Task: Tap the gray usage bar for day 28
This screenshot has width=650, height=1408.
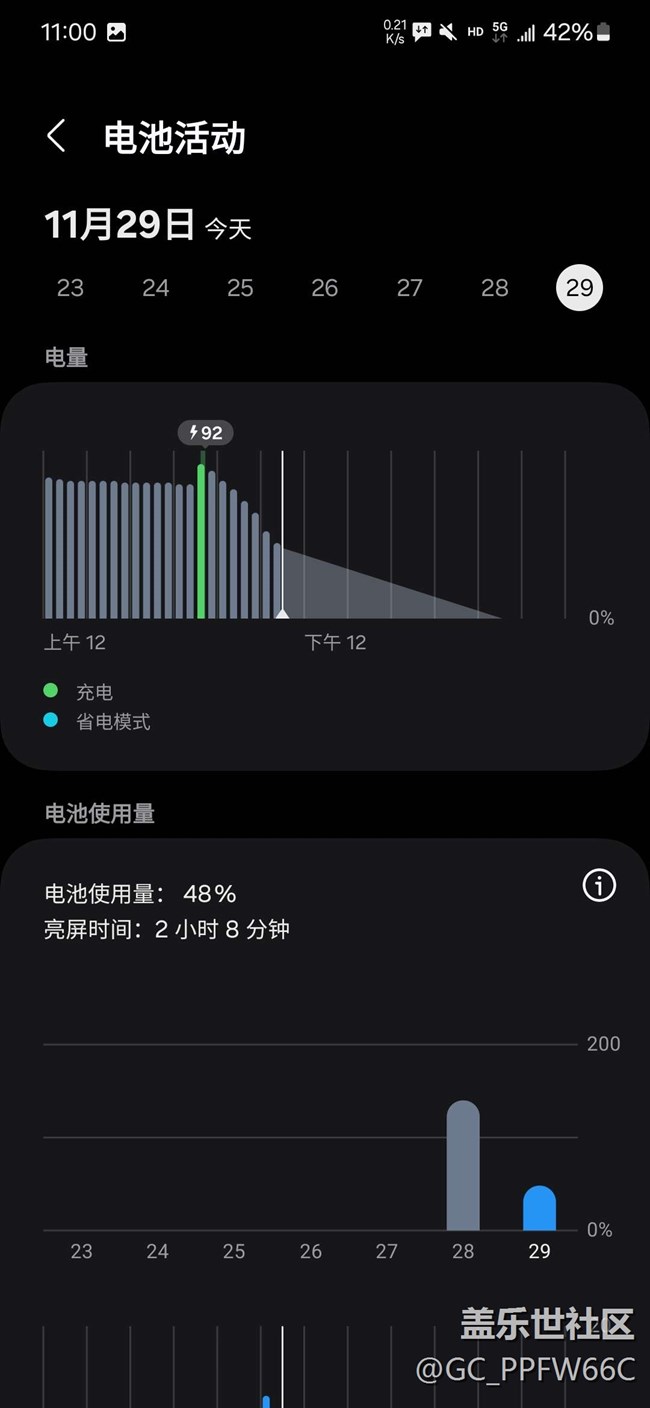Action: pos(463,1166)
